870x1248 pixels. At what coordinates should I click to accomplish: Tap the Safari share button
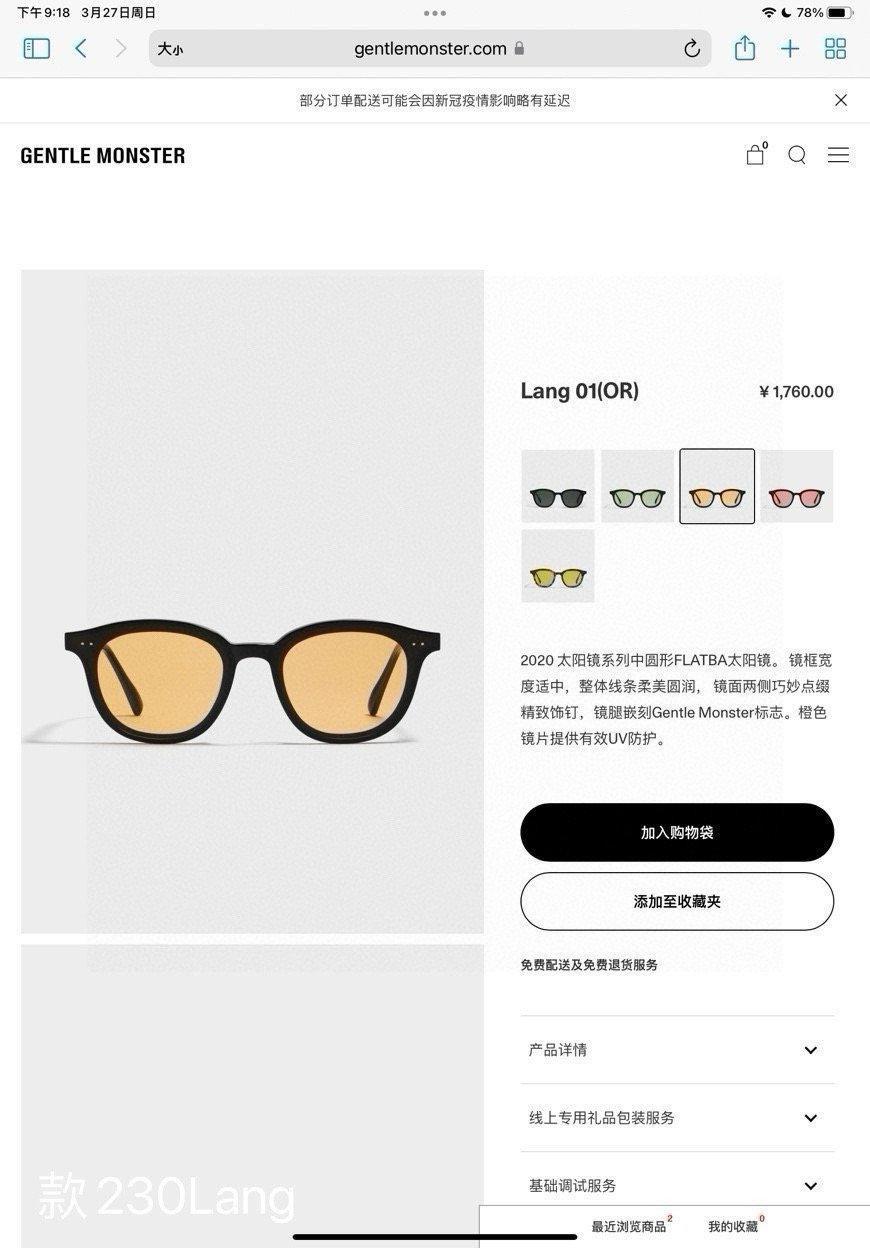(745, 48)
